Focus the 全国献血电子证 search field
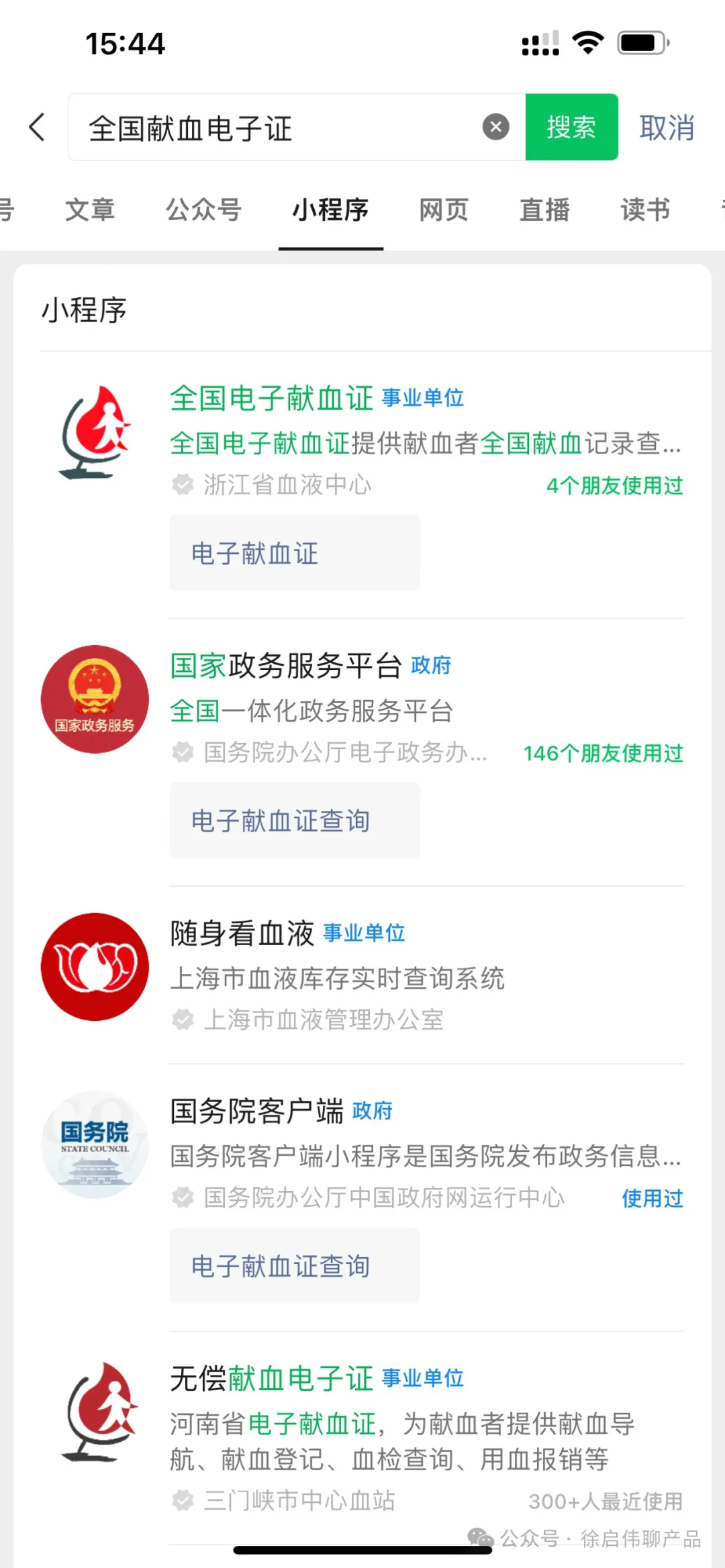 (275, 128)
